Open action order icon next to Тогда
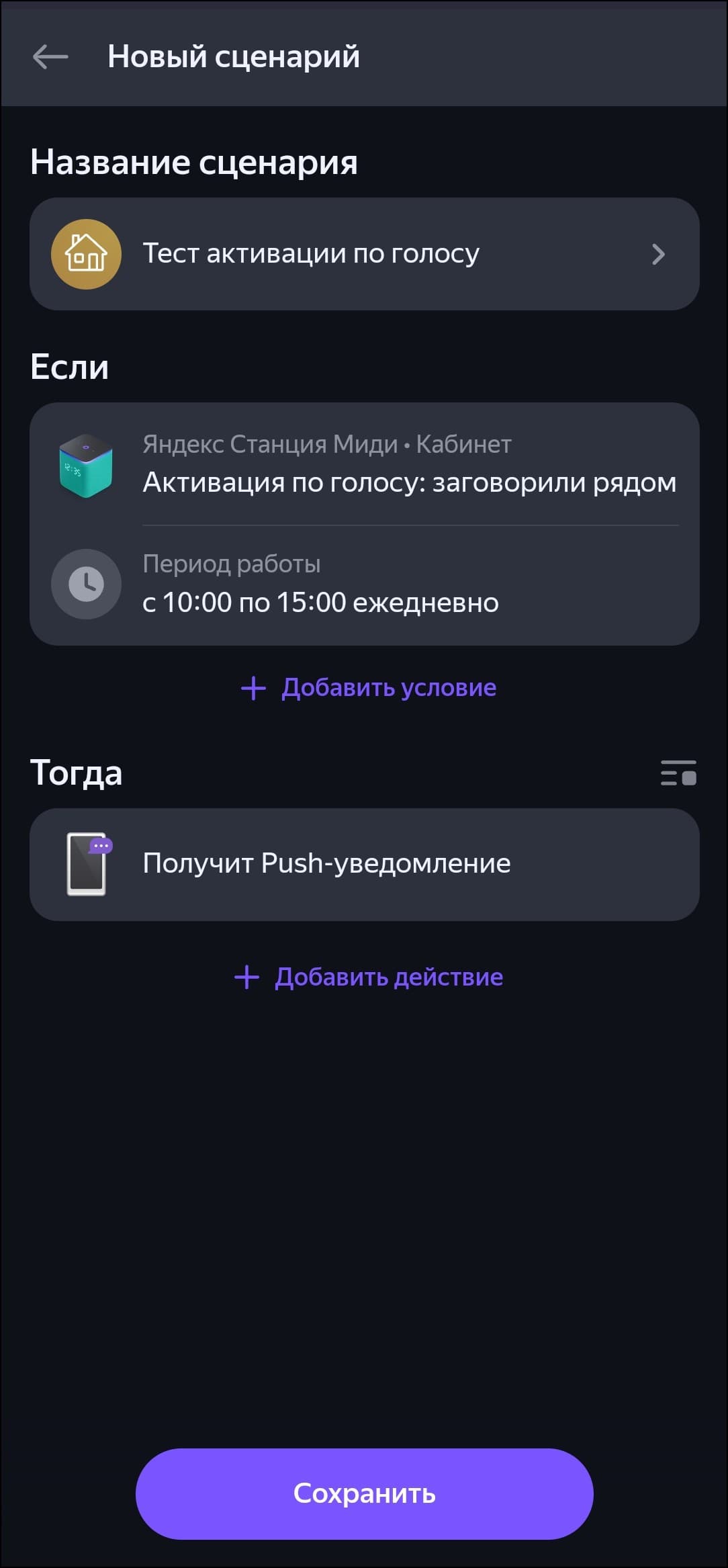Screen dimensions: 728x1568 (678, 773)
